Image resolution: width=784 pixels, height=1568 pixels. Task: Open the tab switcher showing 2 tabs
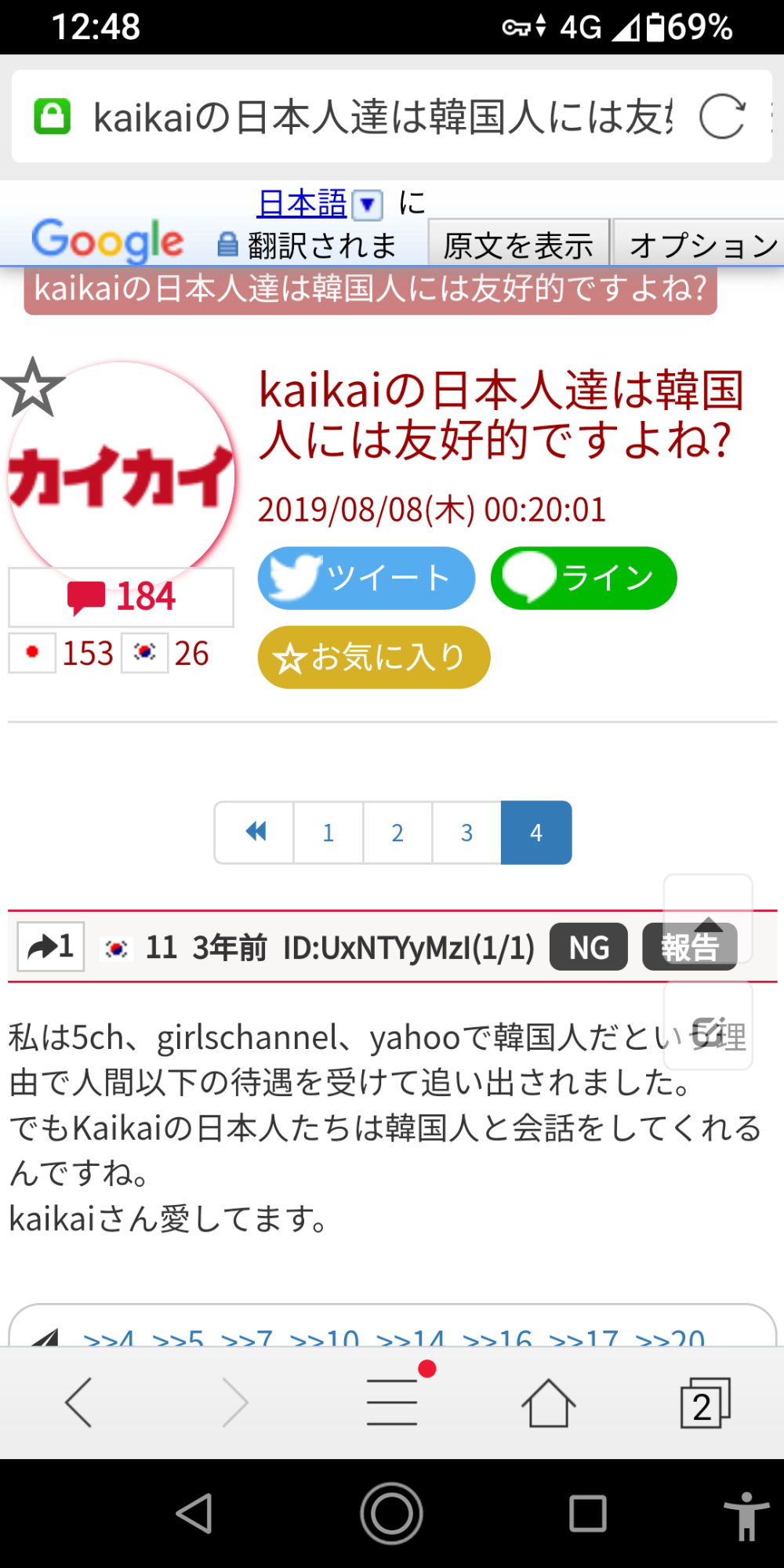point(704,1403)
